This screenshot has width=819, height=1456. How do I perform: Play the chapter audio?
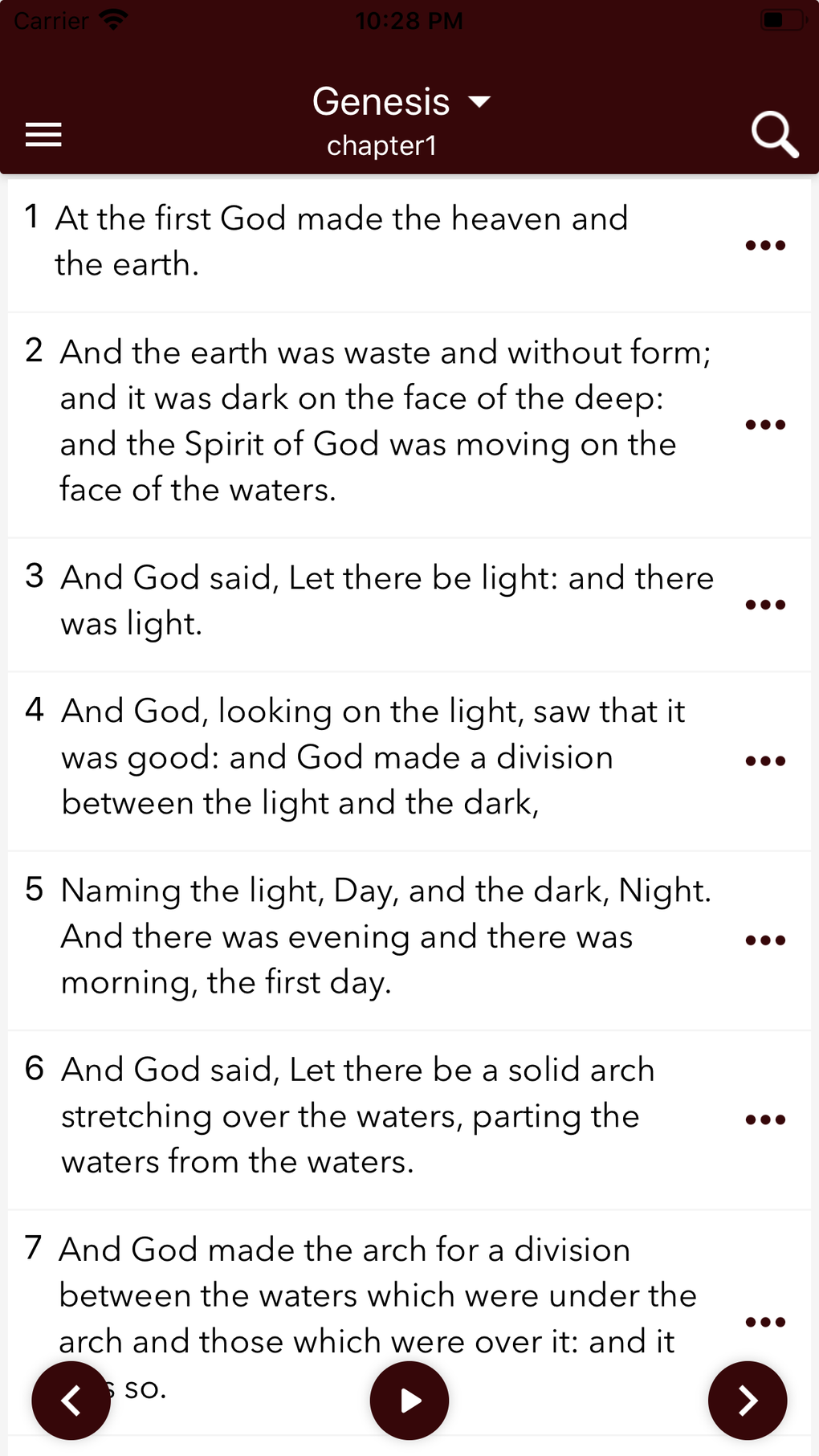[x=409, y=1401]
